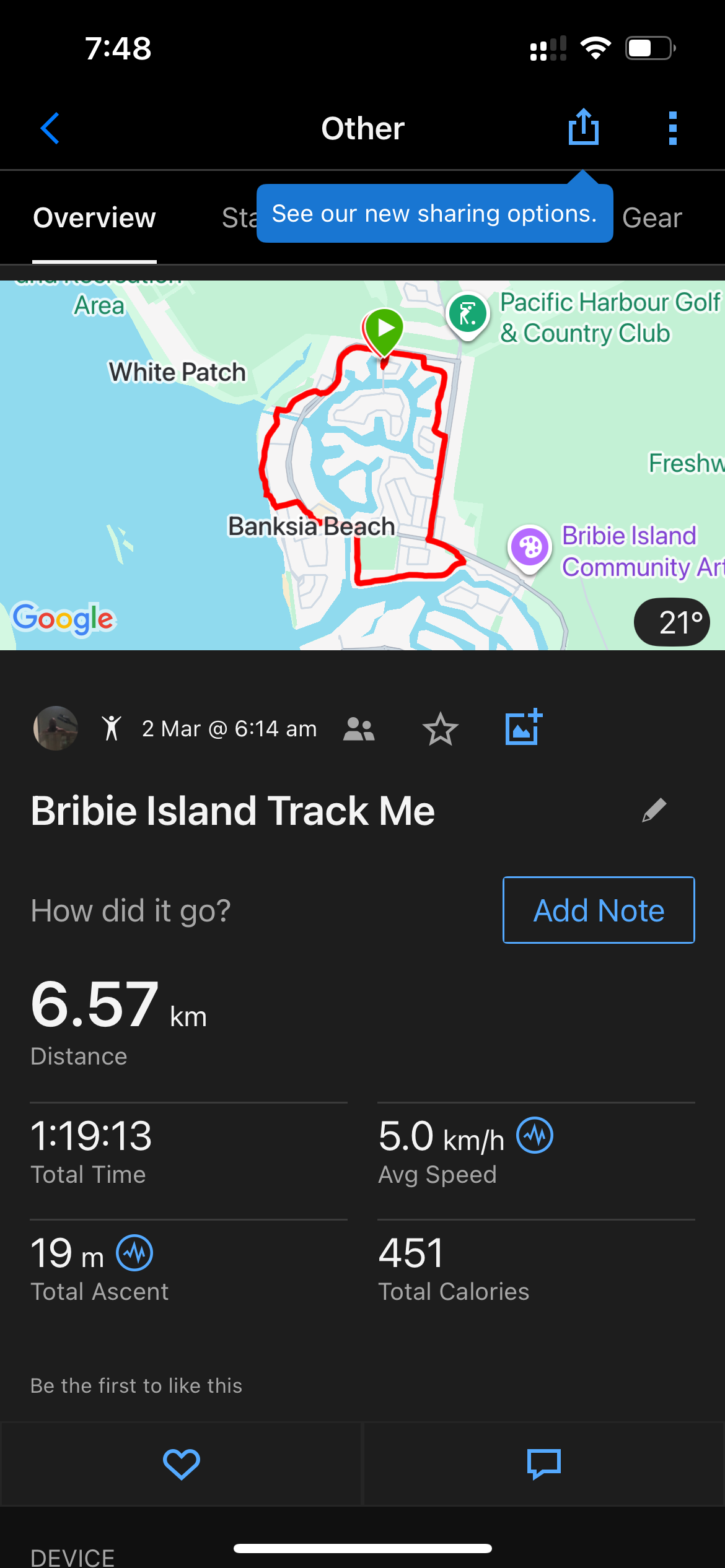The width and height of the screenshot is (725, 1568).
Task: Open Total Ascent insights icon
Action: [135, 1253]
